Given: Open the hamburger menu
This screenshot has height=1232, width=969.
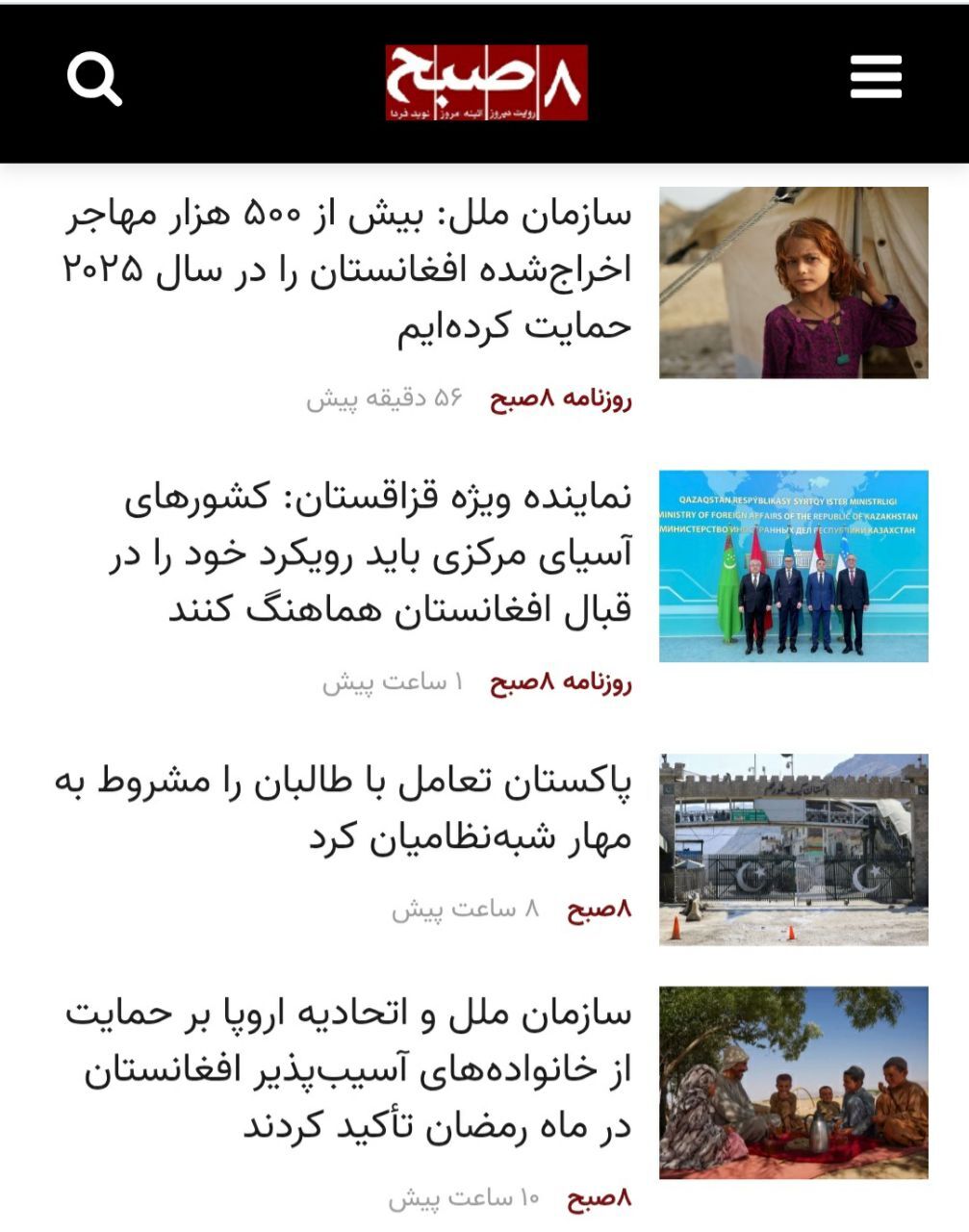Looking at the screenshot, I should coord(876,77).
